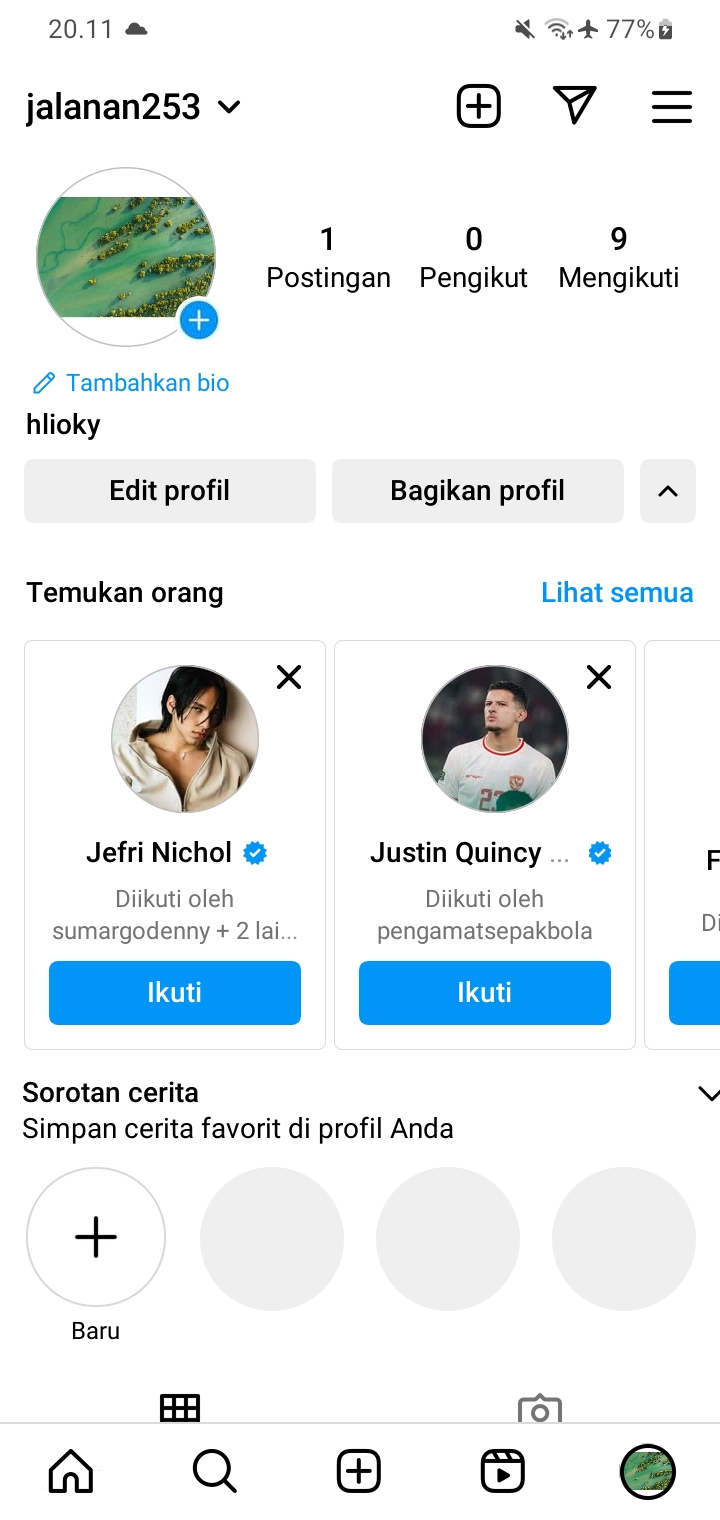Go to the Home feed tab
Viewport: 720px width, 1520px height.
click(x=71, y=1471)
